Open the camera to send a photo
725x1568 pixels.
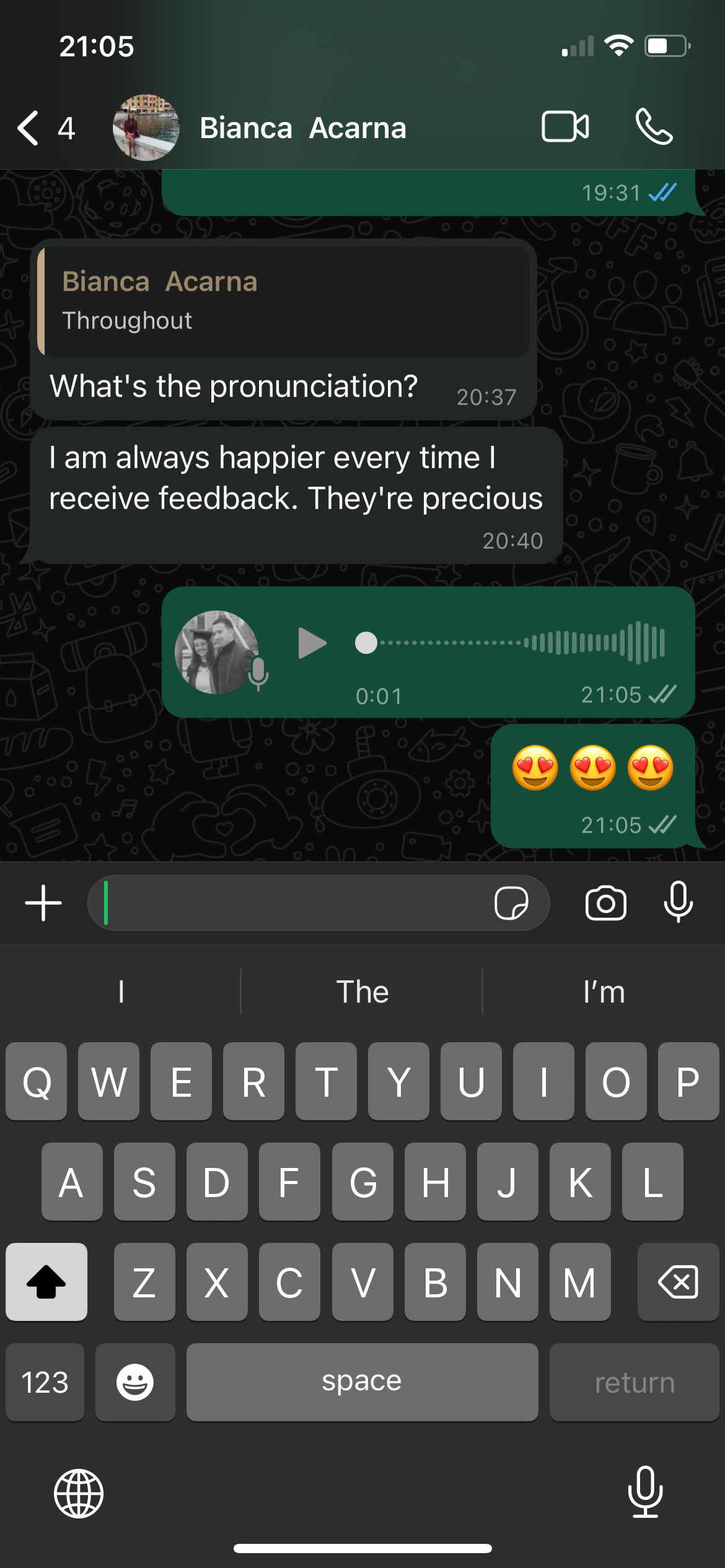(x=605, y=903)
